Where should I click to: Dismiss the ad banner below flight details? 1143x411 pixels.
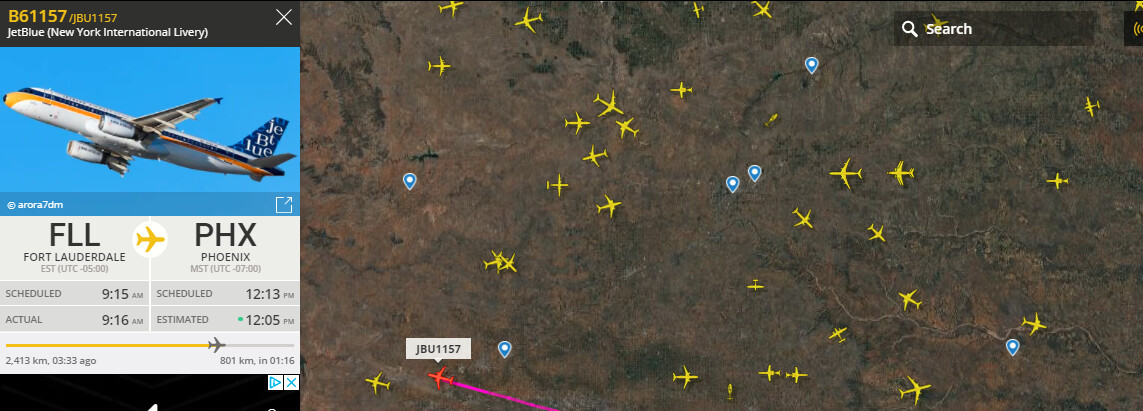coord(291,383)
